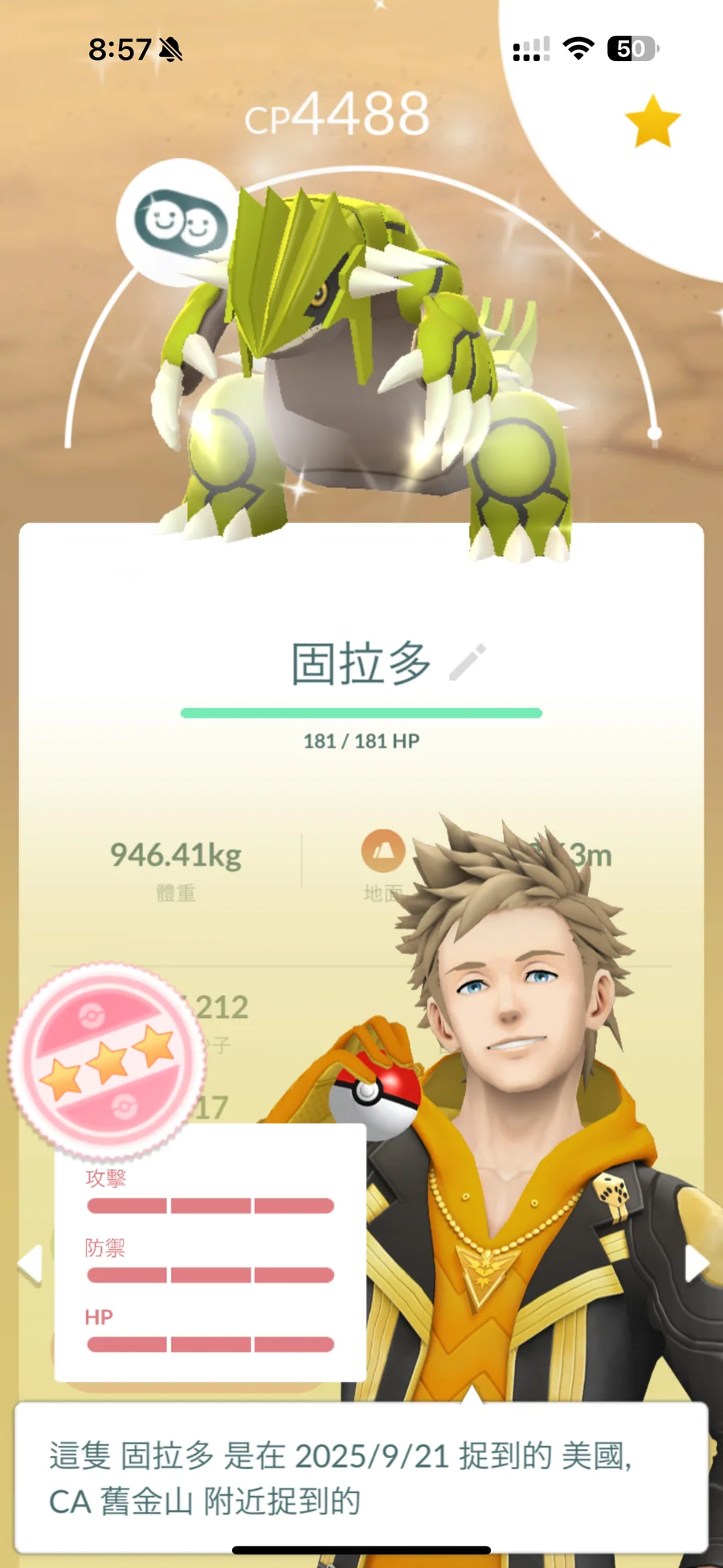The height and width of the screenshot is (1568, 723).
Task: Toggle the favorite star for this Pokémon
Action: point(652,122)
